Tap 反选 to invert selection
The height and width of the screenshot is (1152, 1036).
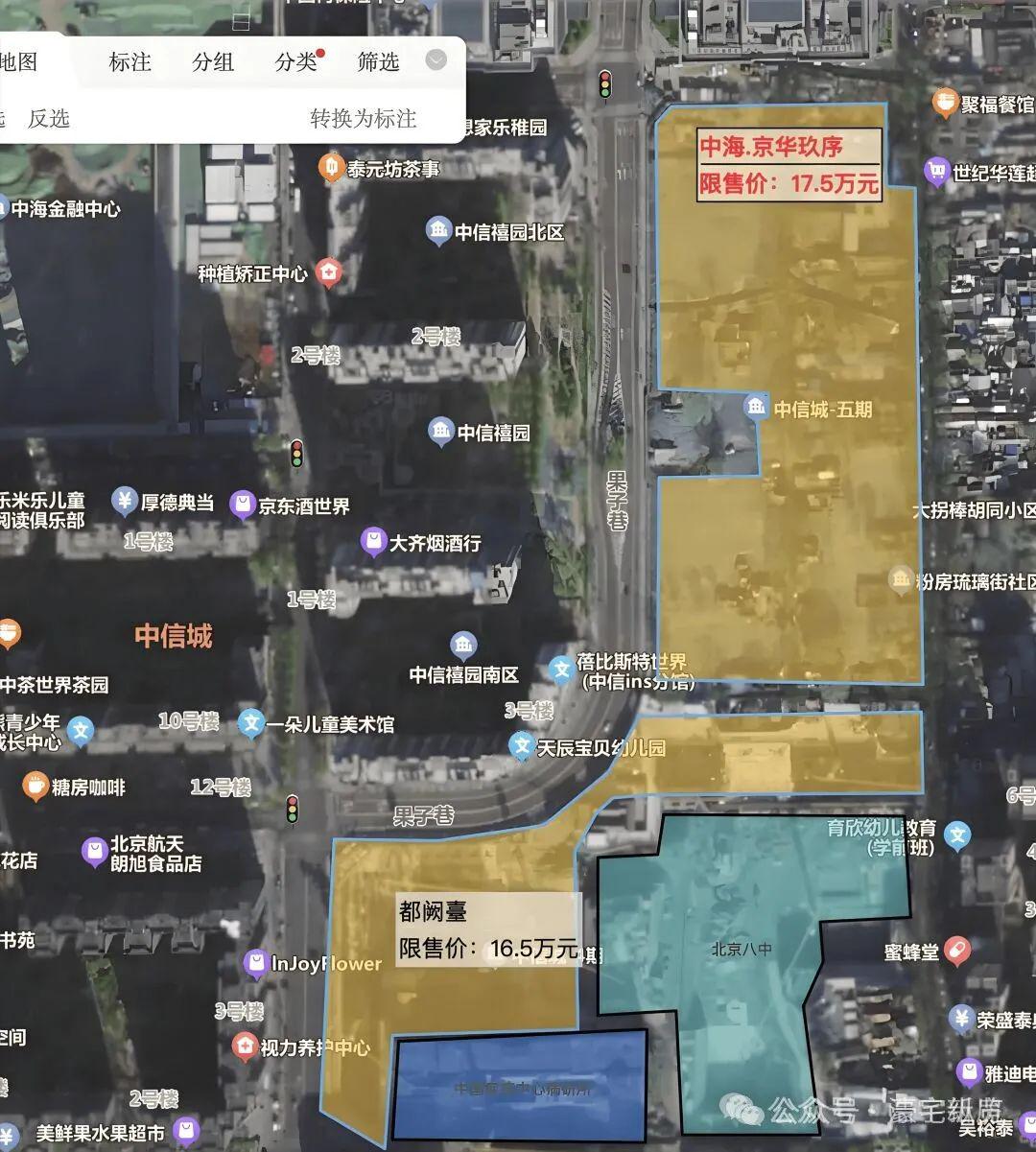pyautogui.click(x=48, y=118)
